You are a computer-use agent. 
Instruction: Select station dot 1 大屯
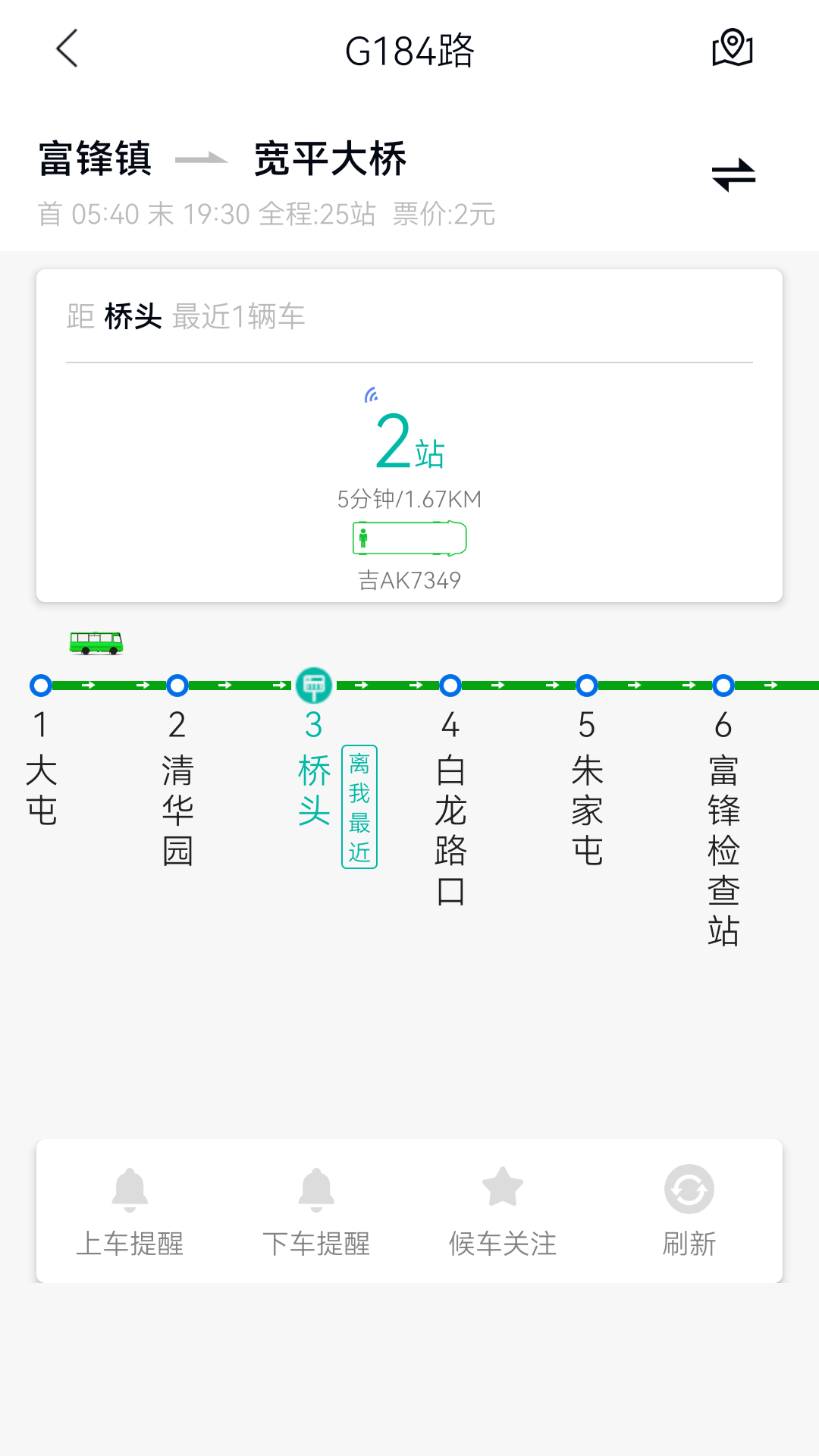39,686
